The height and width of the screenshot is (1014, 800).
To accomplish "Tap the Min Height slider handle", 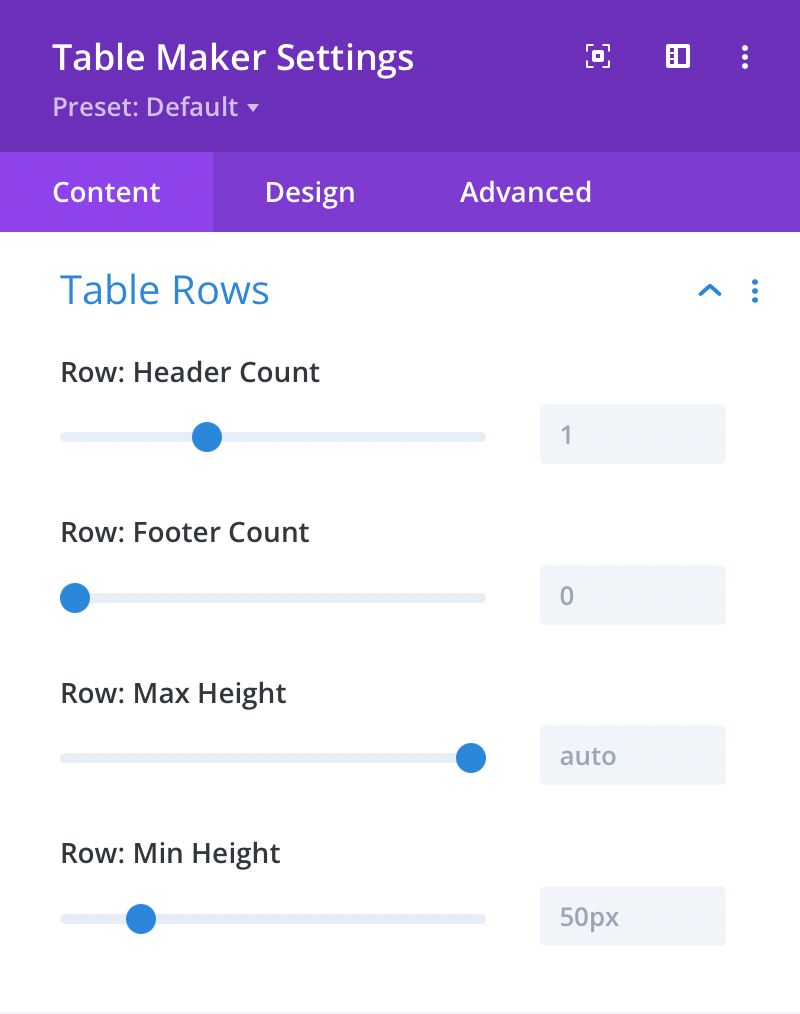I will [x=141, y=918].
